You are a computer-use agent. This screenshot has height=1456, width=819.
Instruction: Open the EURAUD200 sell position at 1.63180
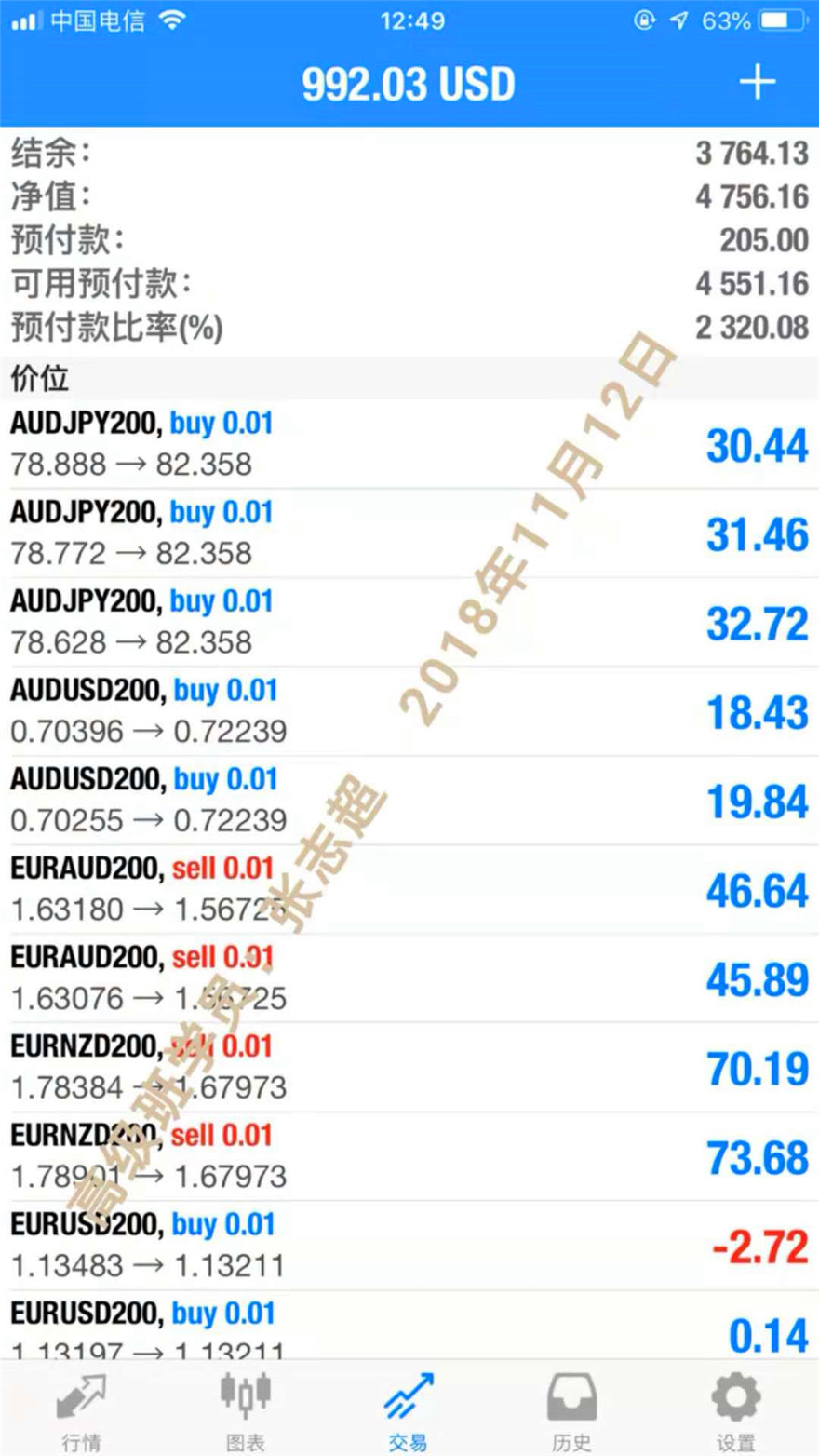click(x=409, y=890)
